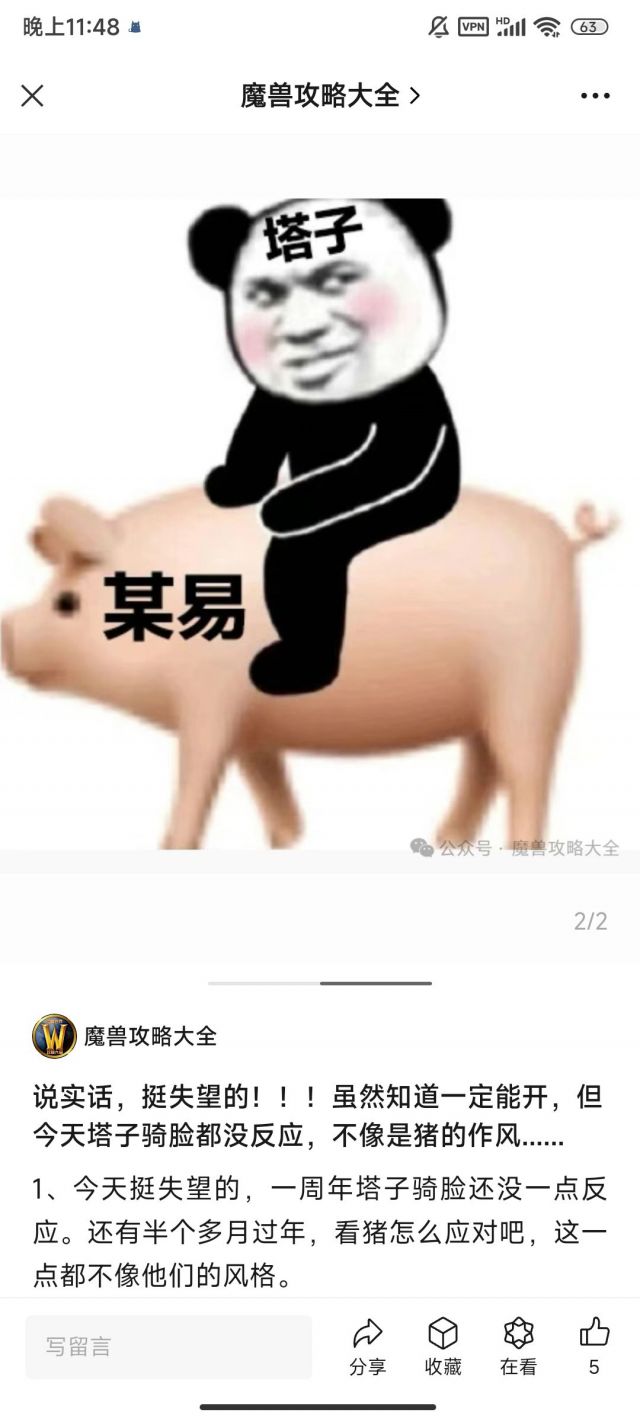The image size is (640, 1422).
Task: Save article with 收藏
Action: tap(443, 1345)
